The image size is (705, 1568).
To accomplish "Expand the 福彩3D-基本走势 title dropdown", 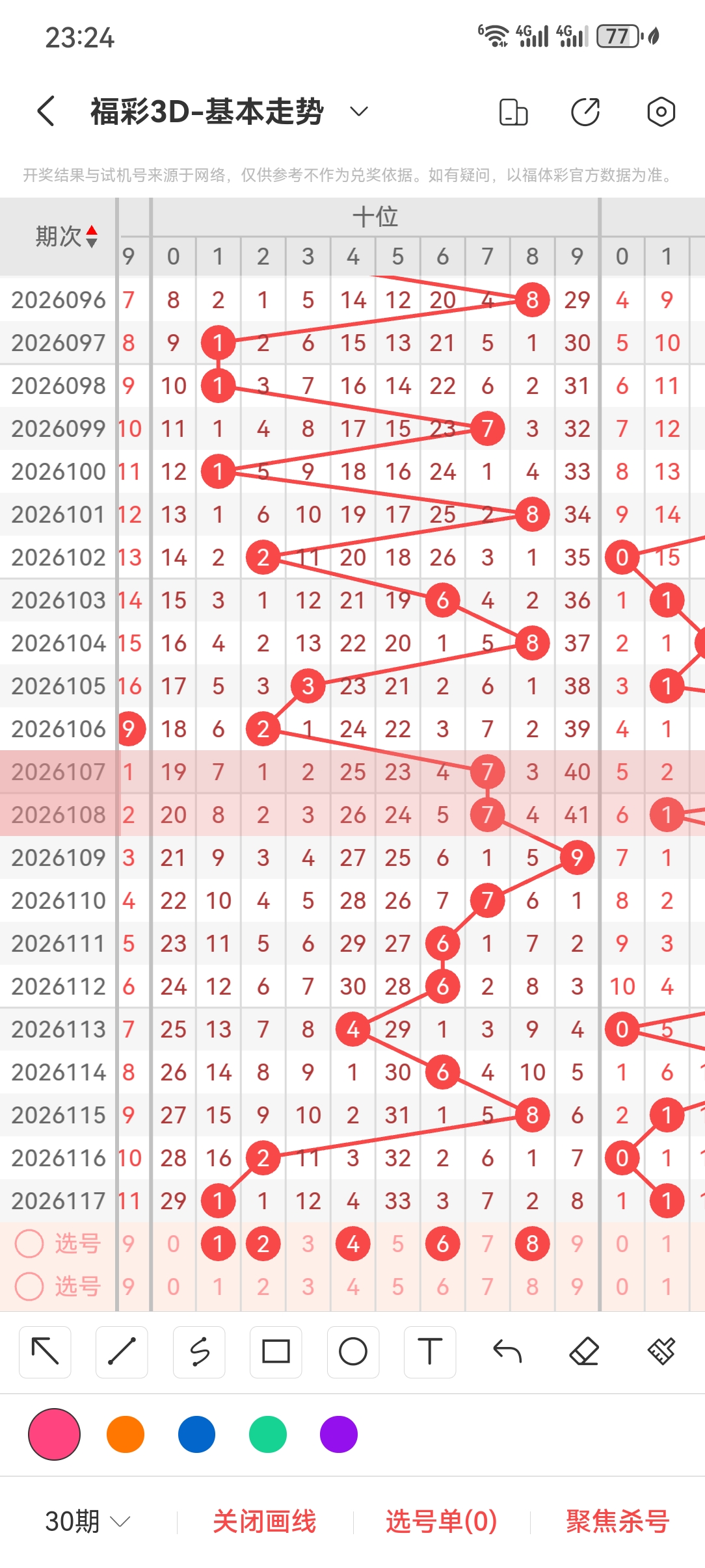I will (358, 111).
